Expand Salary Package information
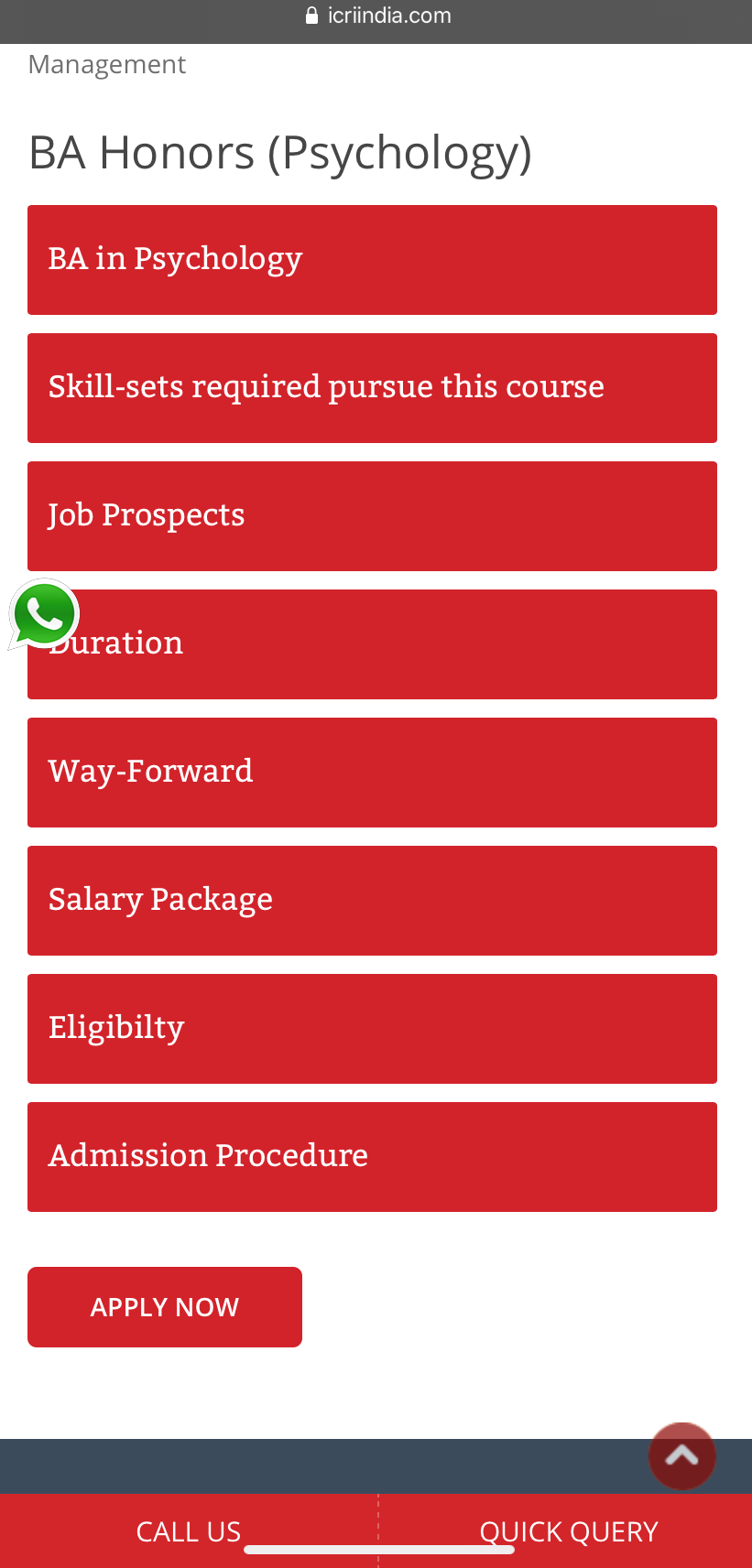This screenshot has height=1568, width=752. [372, 901]
